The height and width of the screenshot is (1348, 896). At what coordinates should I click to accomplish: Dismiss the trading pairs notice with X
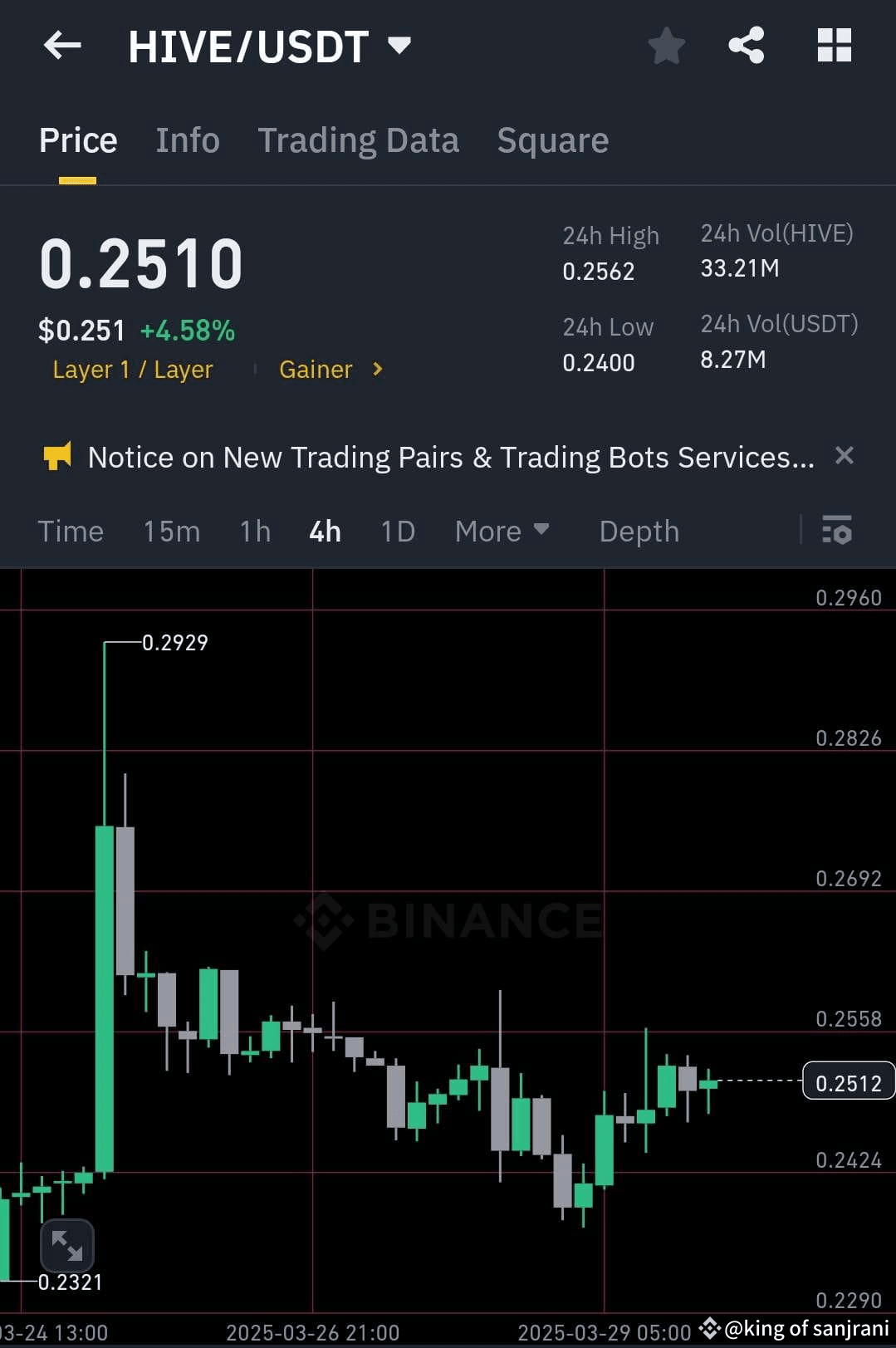tap(845, 455)
